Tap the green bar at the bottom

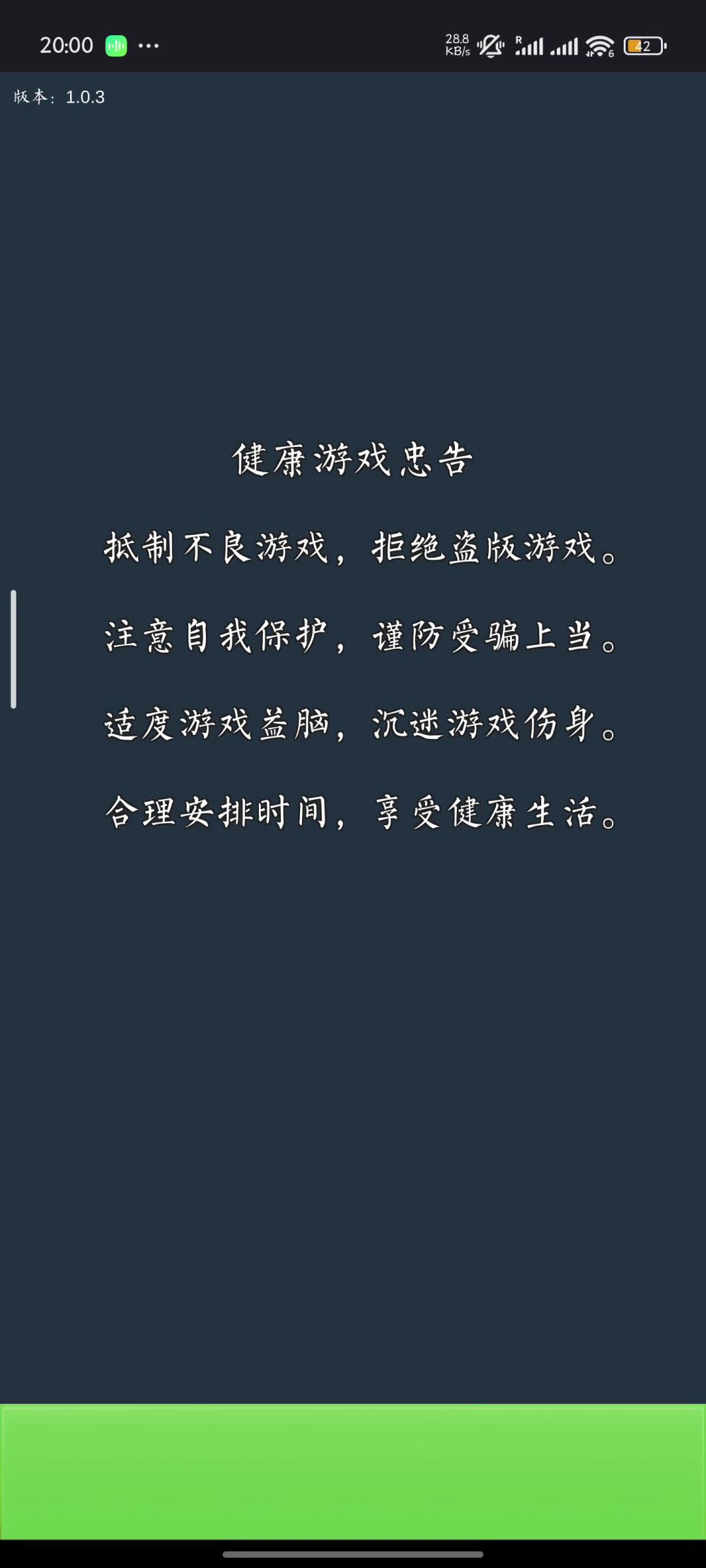[x=353, y=1471]
